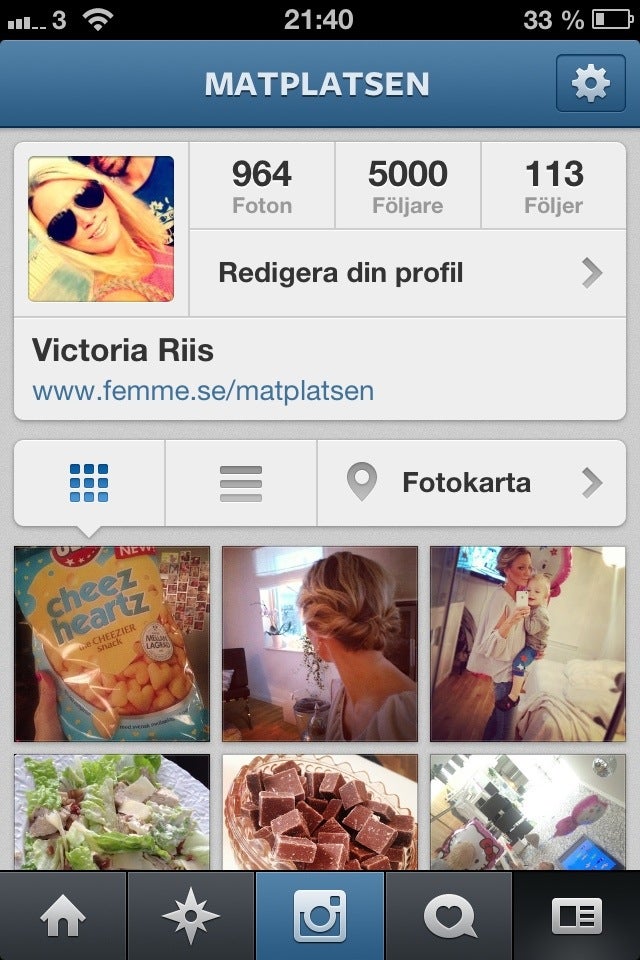
Task: Open Redigera din profil
Action: tap(408, 273)
